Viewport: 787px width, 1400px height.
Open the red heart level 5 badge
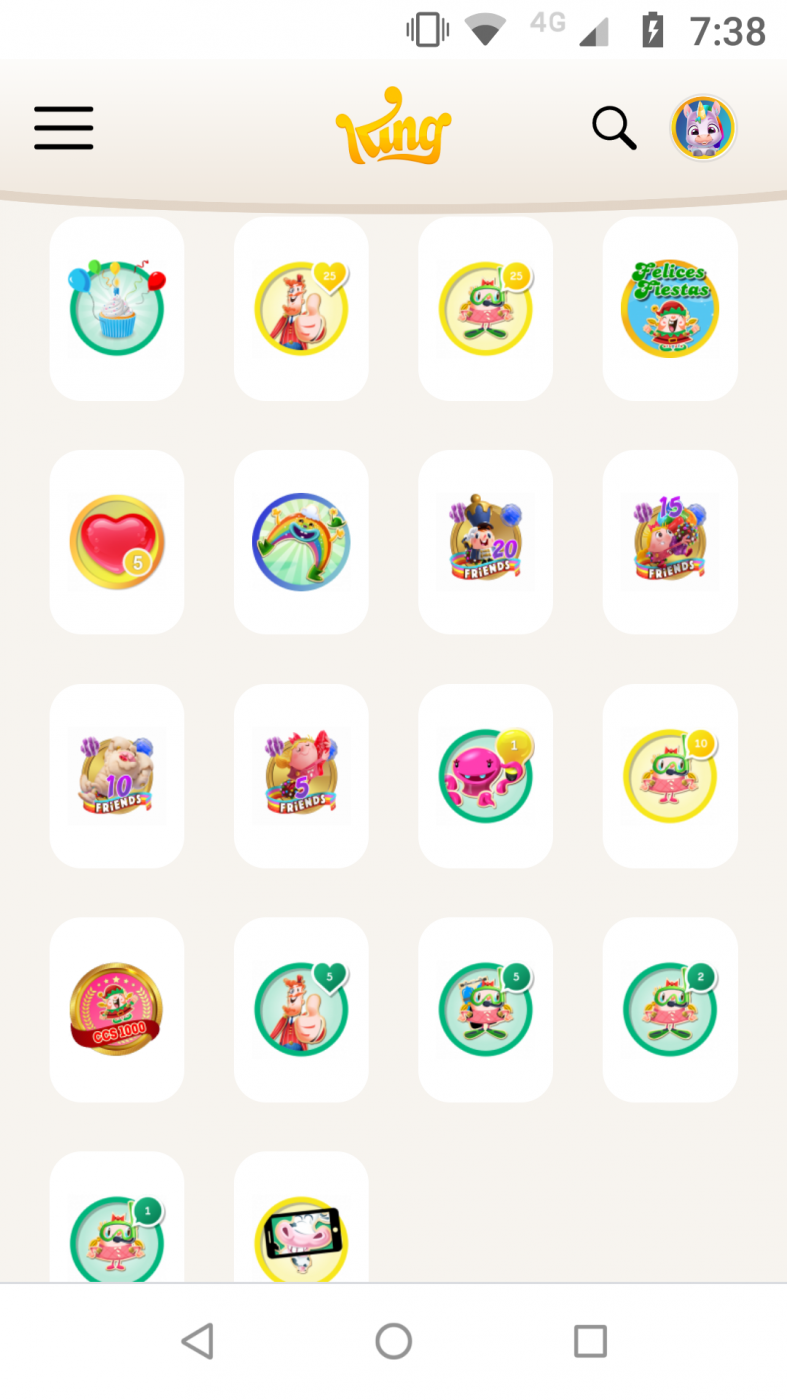click(x=116, y=541)
